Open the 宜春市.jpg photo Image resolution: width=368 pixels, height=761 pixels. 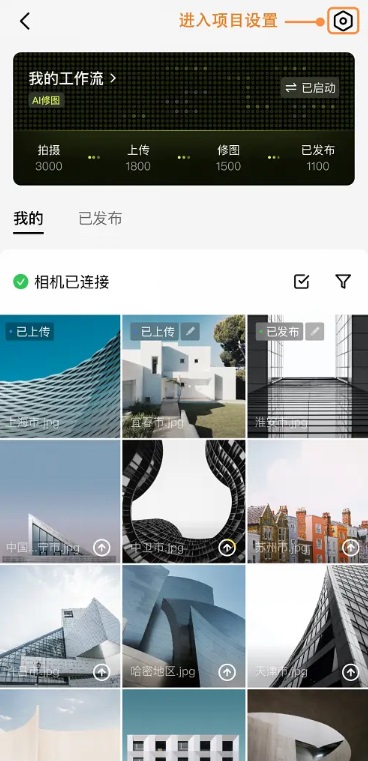click(184, 376)
